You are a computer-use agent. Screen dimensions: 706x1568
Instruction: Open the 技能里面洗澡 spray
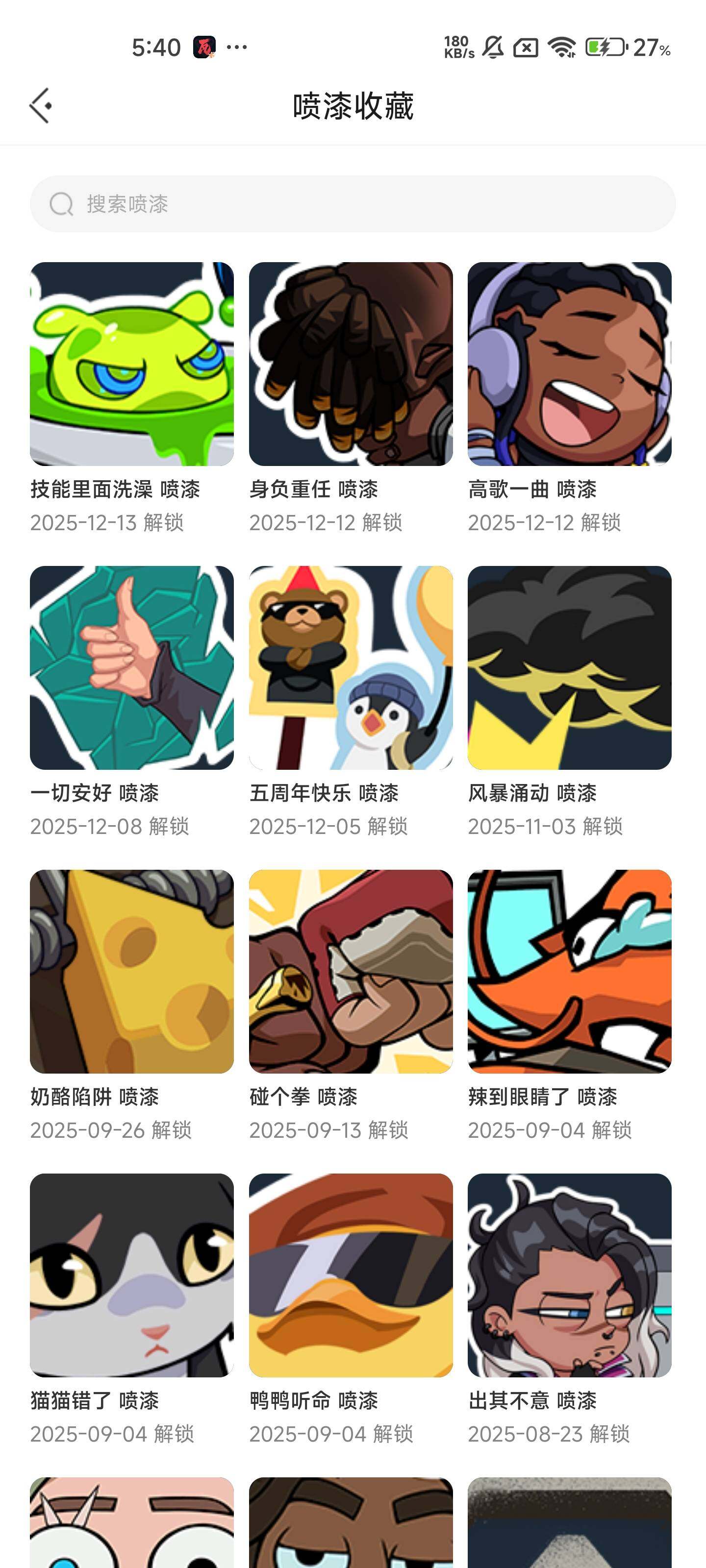pyautogui.click(x=131, y=364)
